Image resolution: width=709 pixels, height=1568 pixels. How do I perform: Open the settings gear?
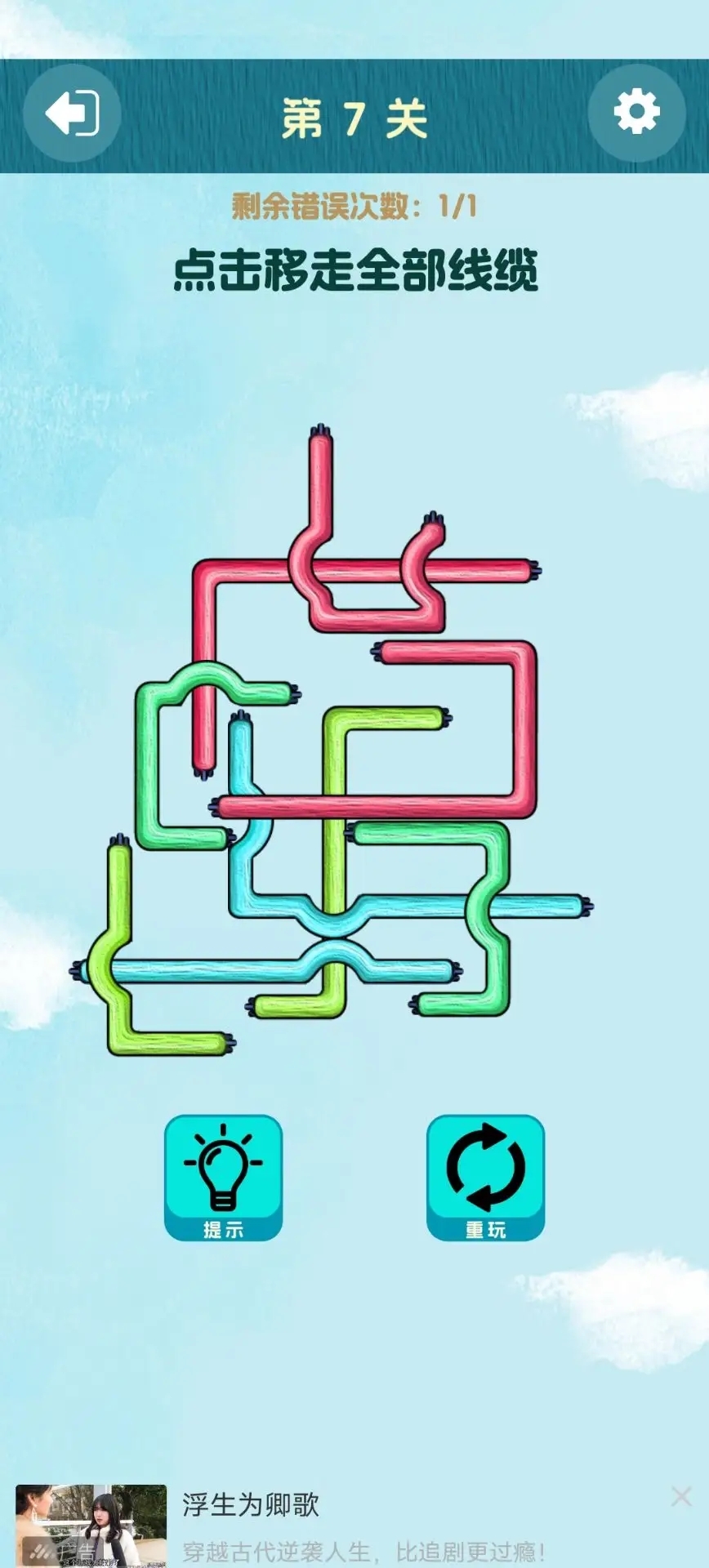[636, 113]
